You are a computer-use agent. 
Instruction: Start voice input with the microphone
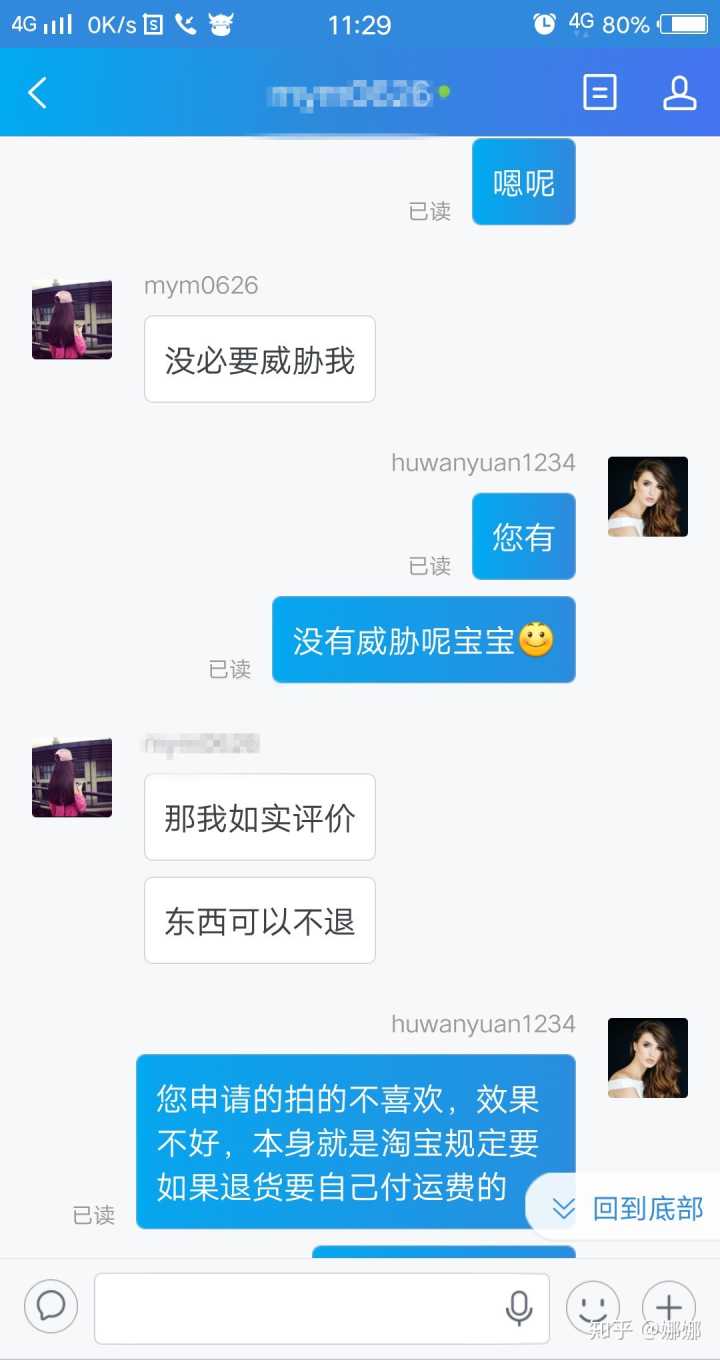pos(518,1307)
